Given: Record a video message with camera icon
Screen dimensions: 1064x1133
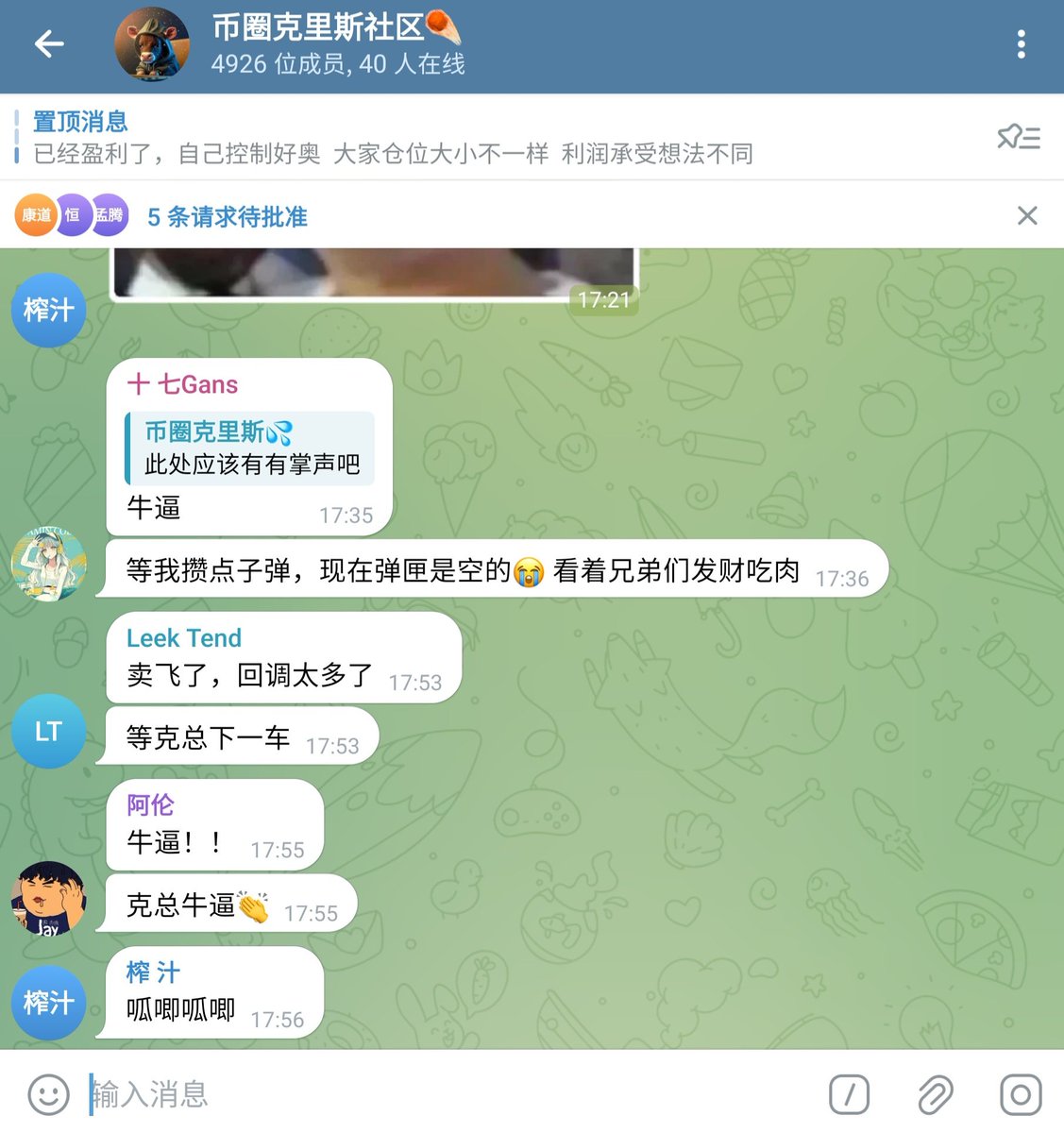Looking at the screenshot, I should click(x=1021, y=1094).
